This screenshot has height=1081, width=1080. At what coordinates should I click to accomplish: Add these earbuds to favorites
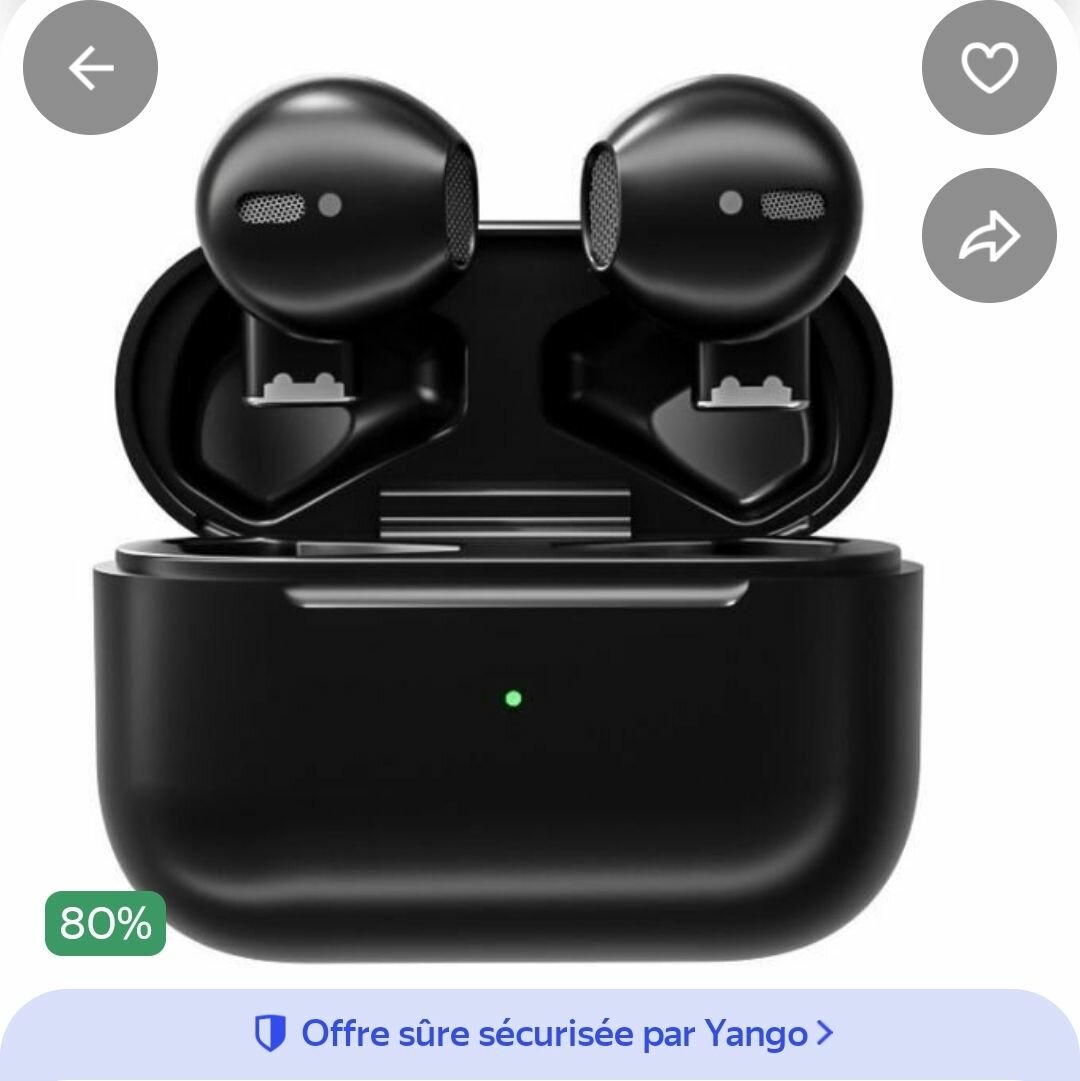point(988,68)
